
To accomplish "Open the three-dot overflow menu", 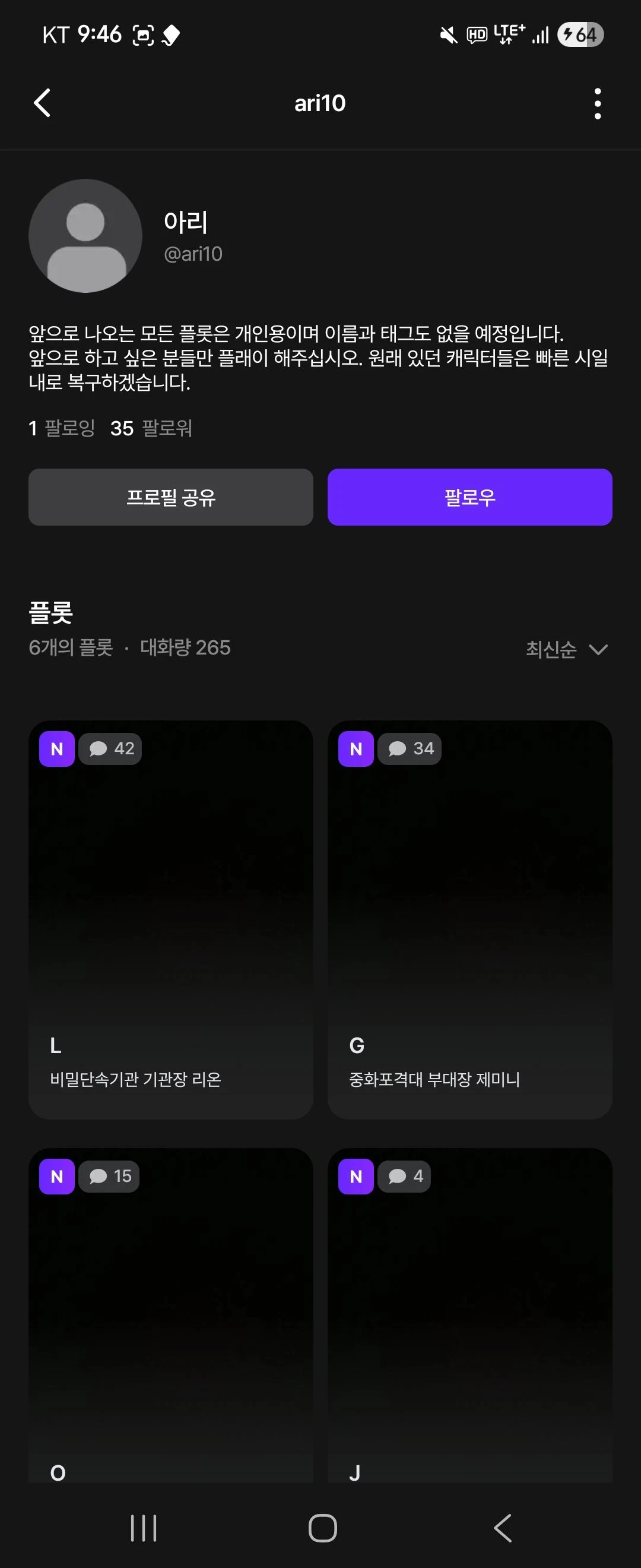I will point(597,103).
